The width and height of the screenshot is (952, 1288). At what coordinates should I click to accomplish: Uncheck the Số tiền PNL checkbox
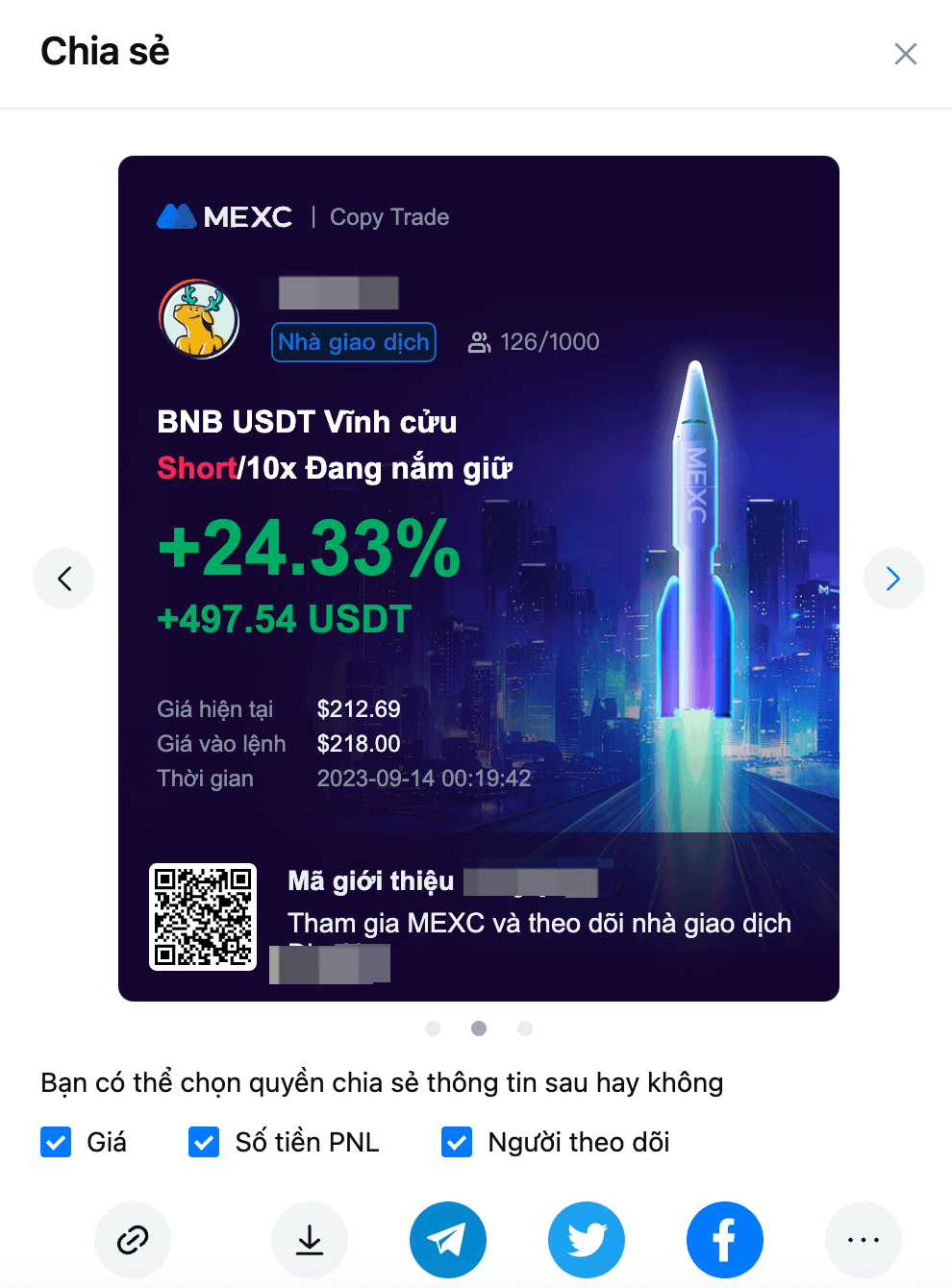(x=204, y=1142)
